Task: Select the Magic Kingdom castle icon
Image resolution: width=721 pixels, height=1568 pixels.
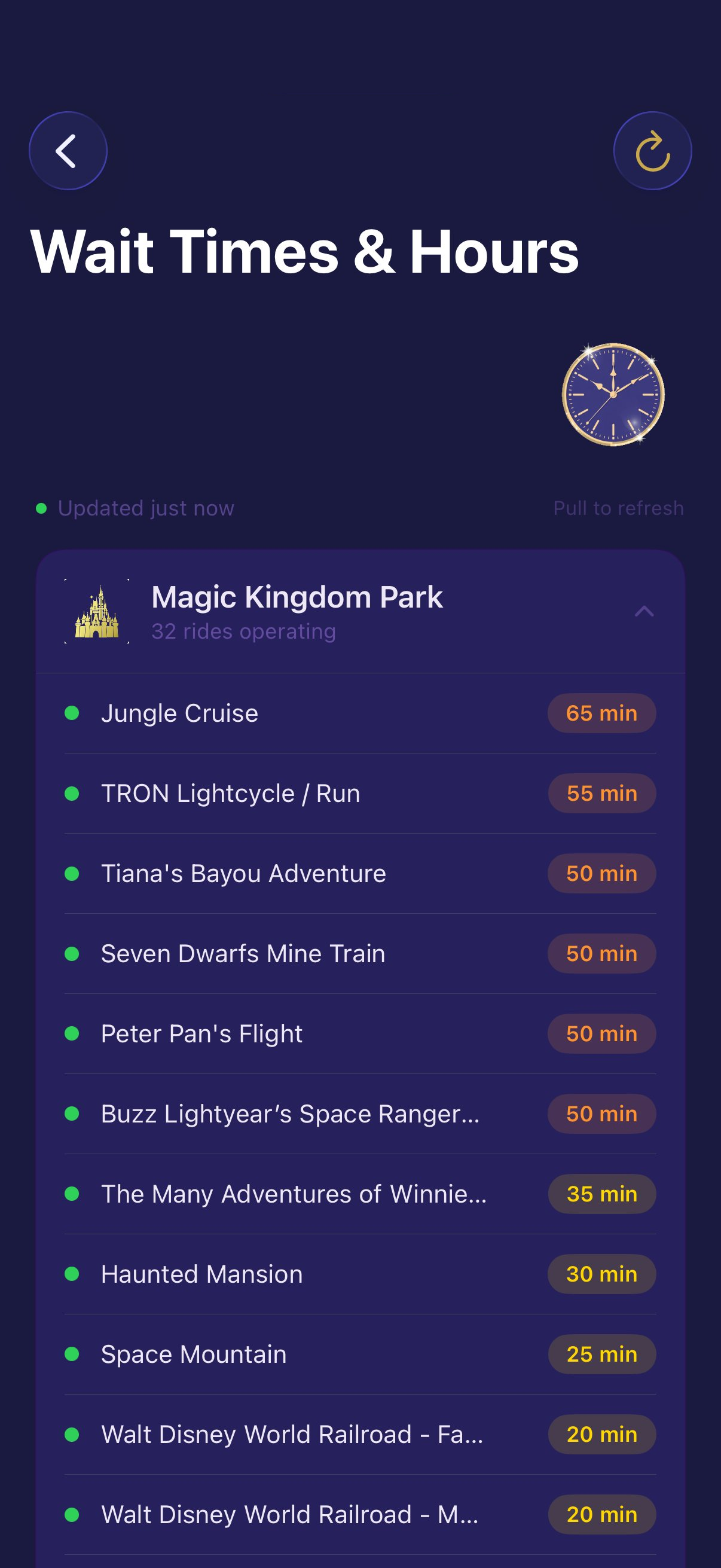Action: [x=97, y=611]
